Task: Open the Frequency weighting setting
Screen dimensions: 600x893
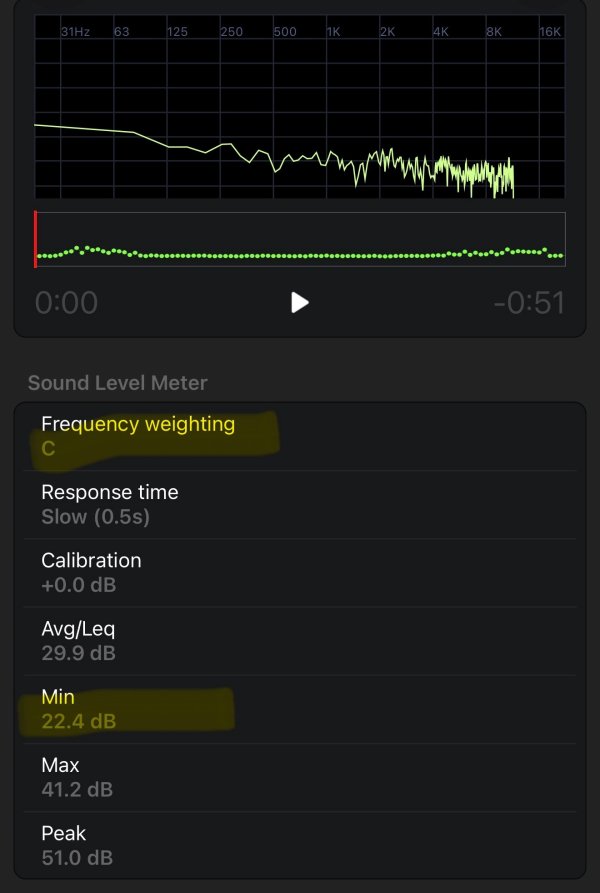Action: click(x=300, y=436)
